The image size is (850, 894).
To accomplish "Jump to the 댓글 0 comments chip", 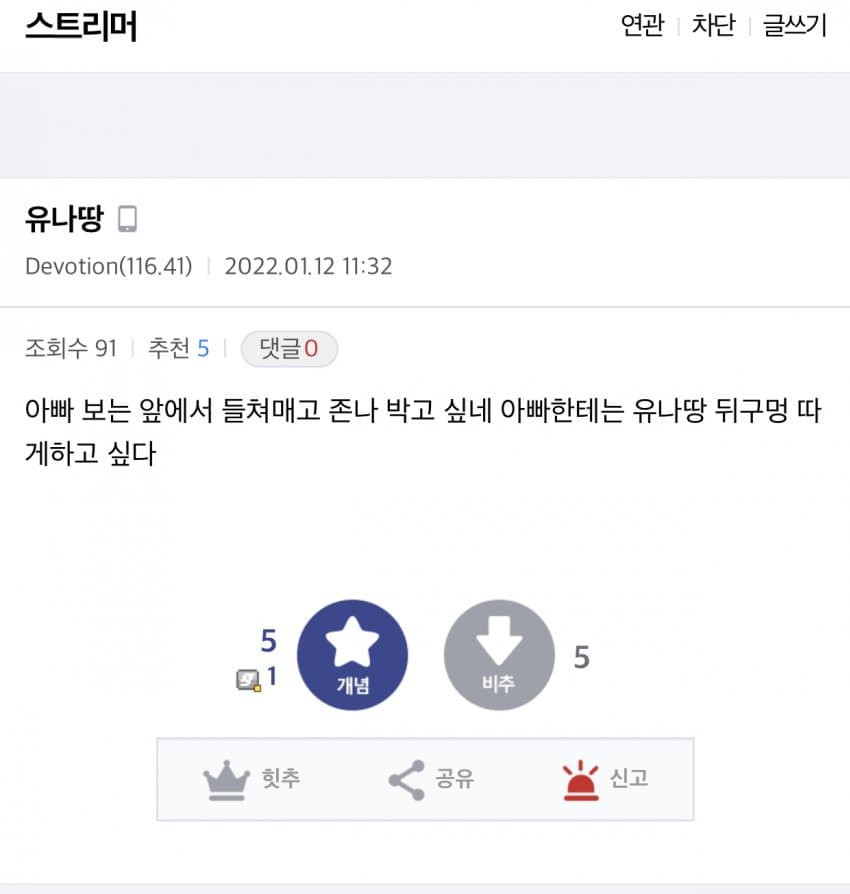I will [289, 349].
